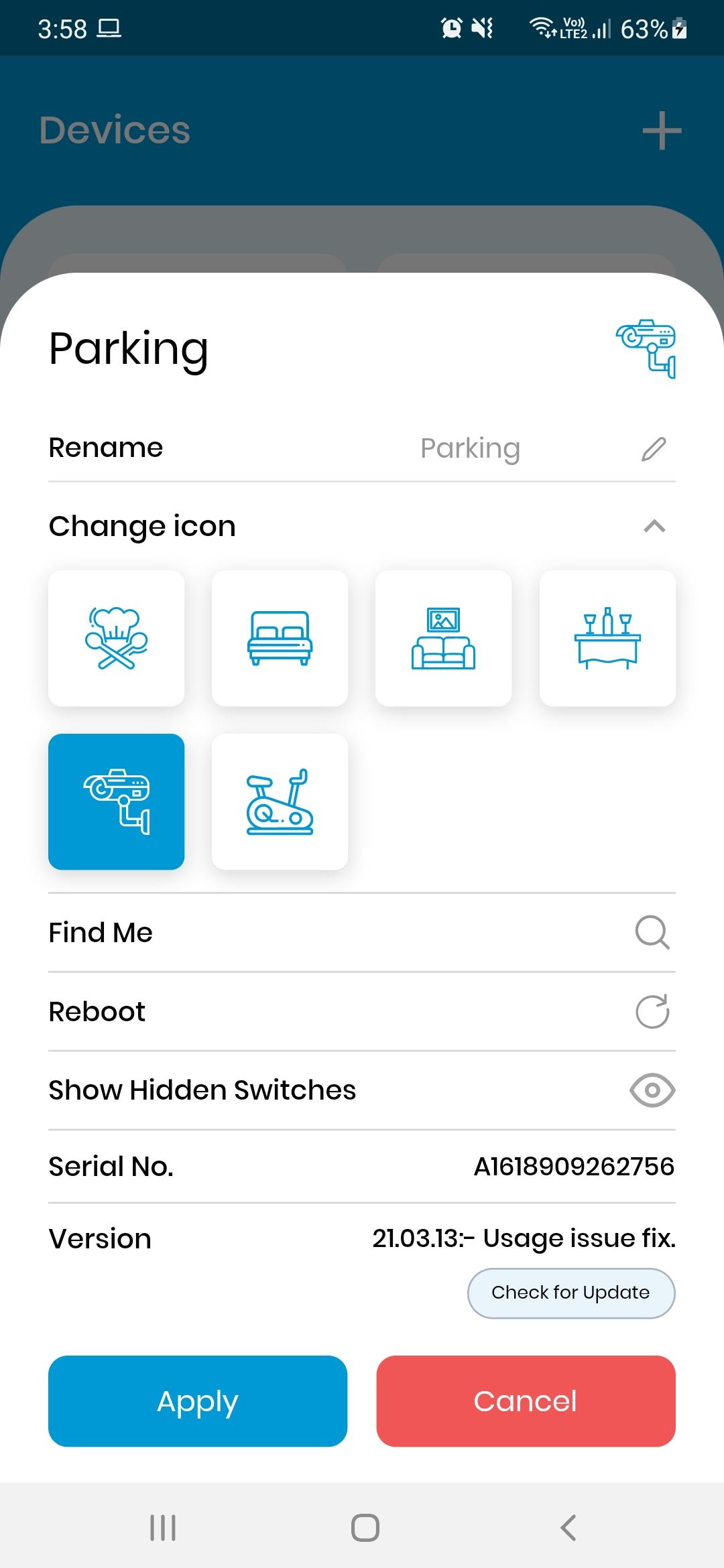Open recent apps from the navigation bar

pyautogui.click(x=163, y=1528)
